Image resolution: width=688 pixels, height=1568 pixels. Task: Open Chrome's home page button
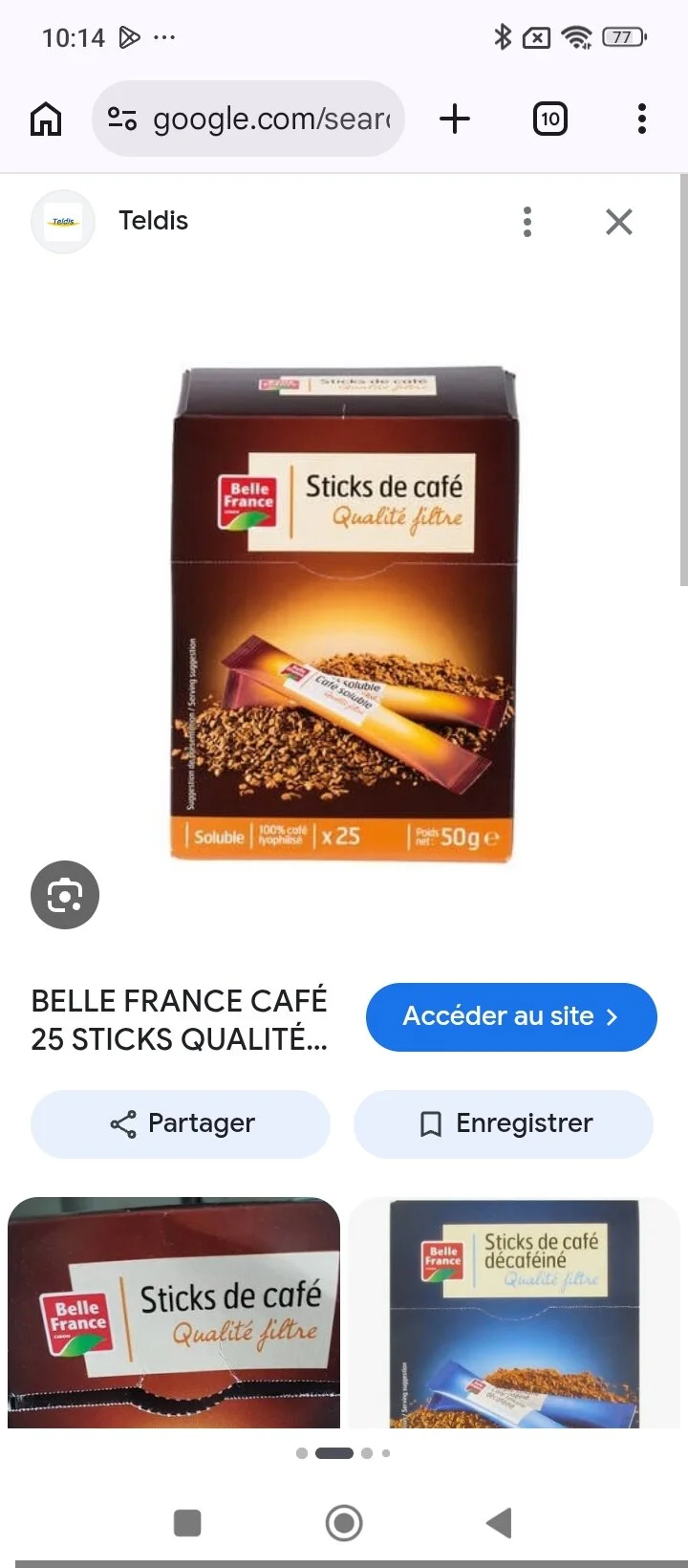46,120
